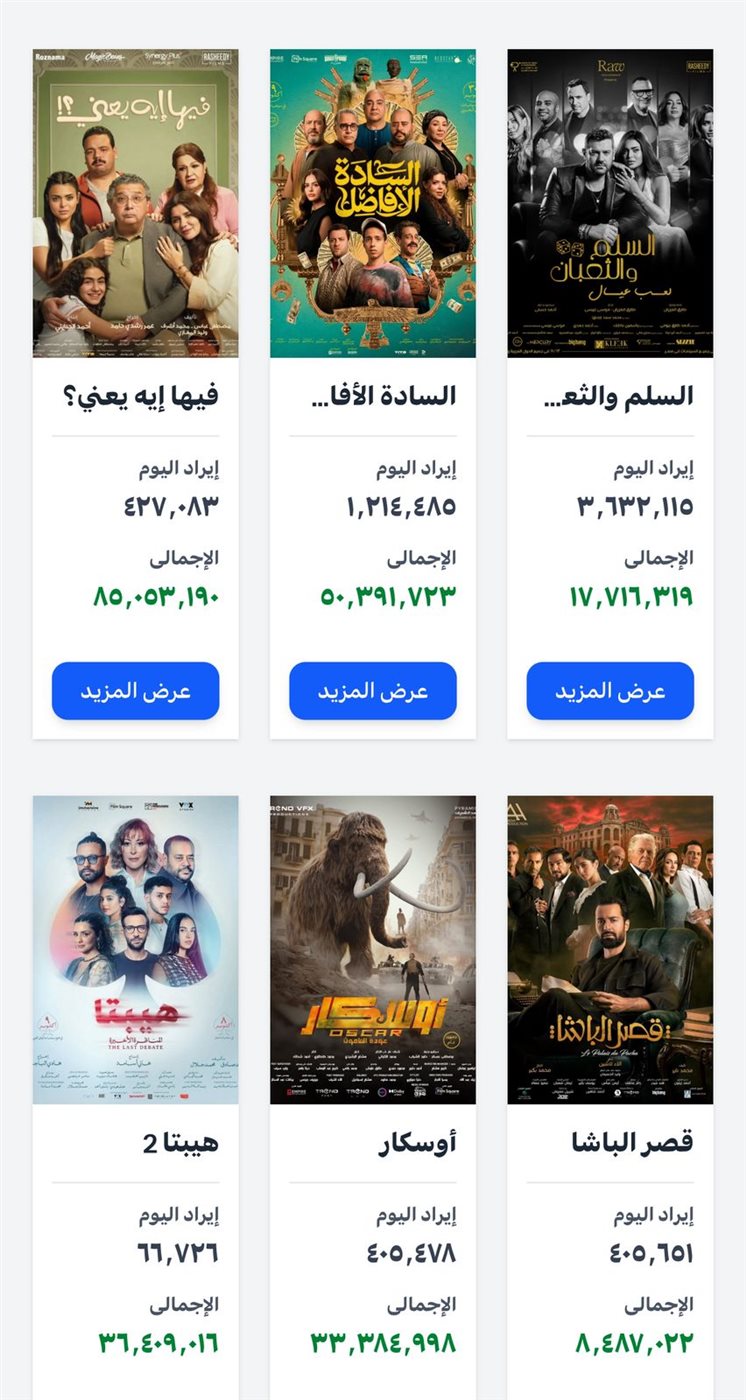Tap عرض المزيد under فيها إيه يعني؟
Image resolution: width=746 pixels, height=1400 pixels.
tap(135, 691)
